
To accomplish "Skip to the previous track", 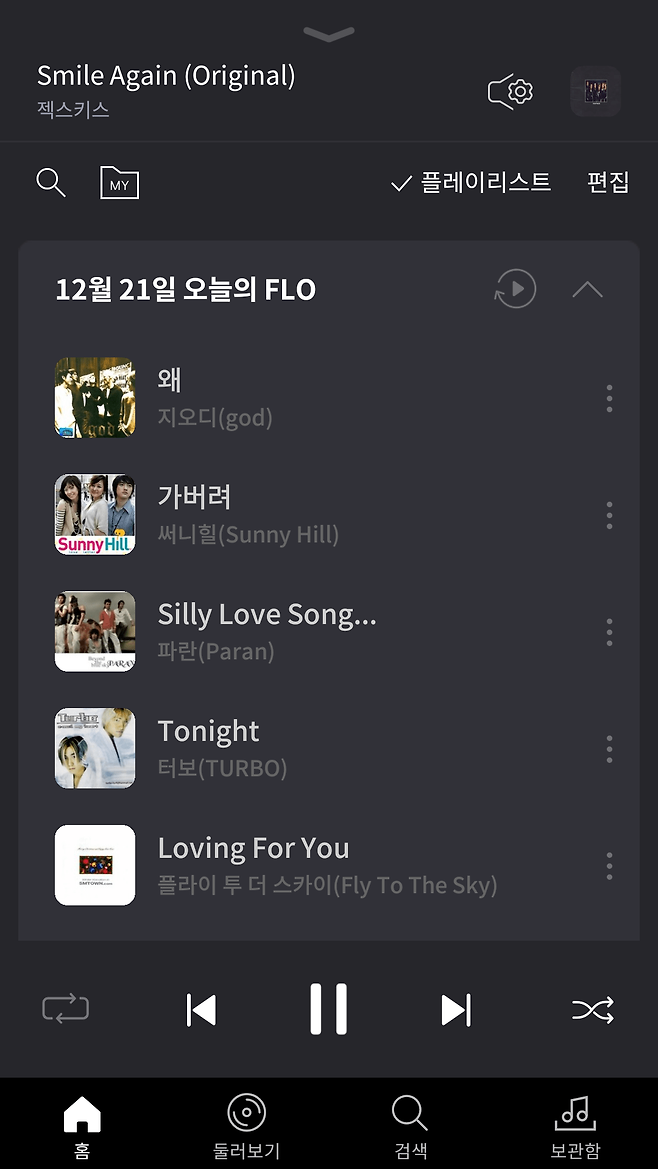I will pyautogui.click(x=202, y=1010).
